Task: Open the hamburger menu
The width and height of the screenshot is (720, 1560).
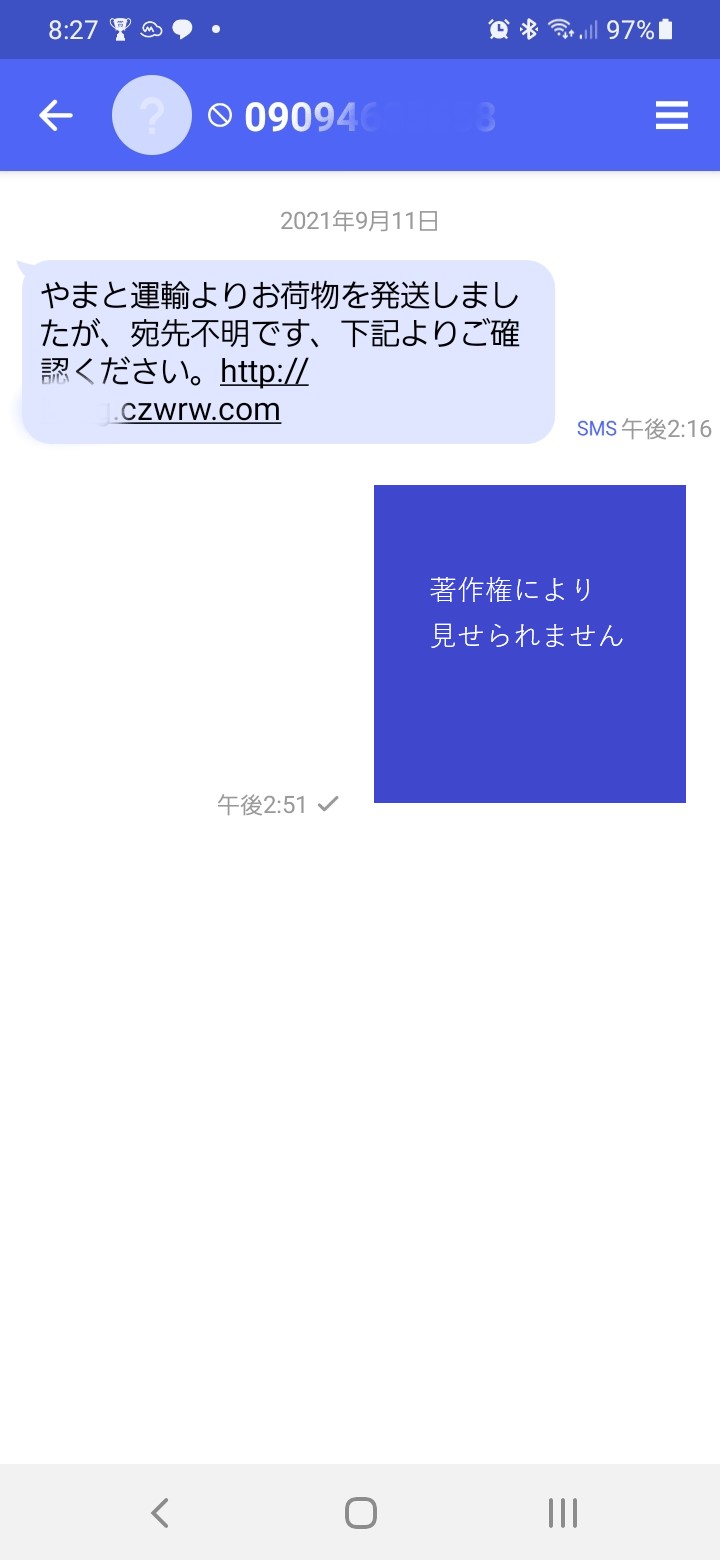Action: [671, 116]
